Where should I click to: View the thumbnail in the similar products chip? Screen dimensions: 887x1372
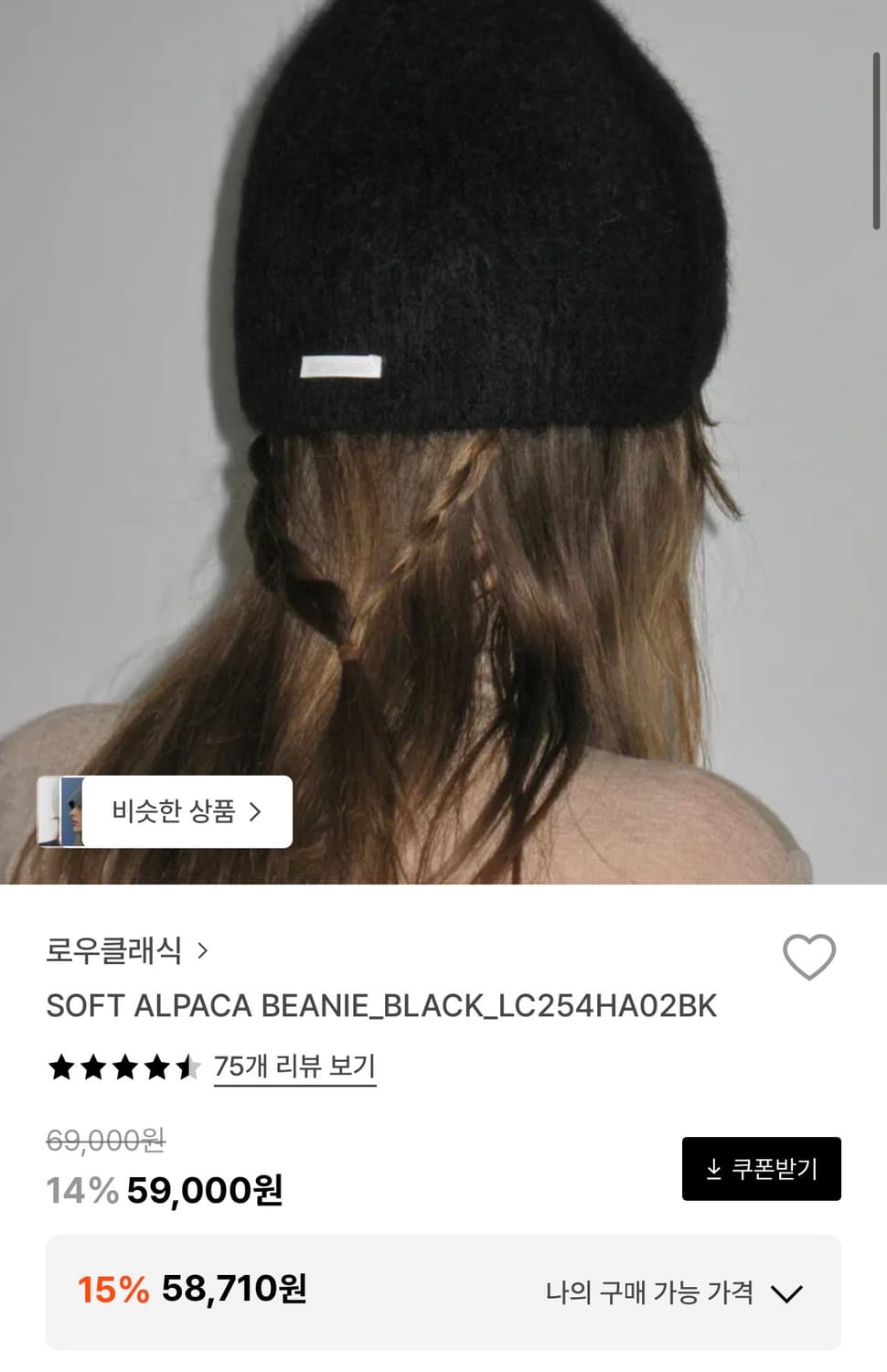pyautogui.click(x=65, y=812)
